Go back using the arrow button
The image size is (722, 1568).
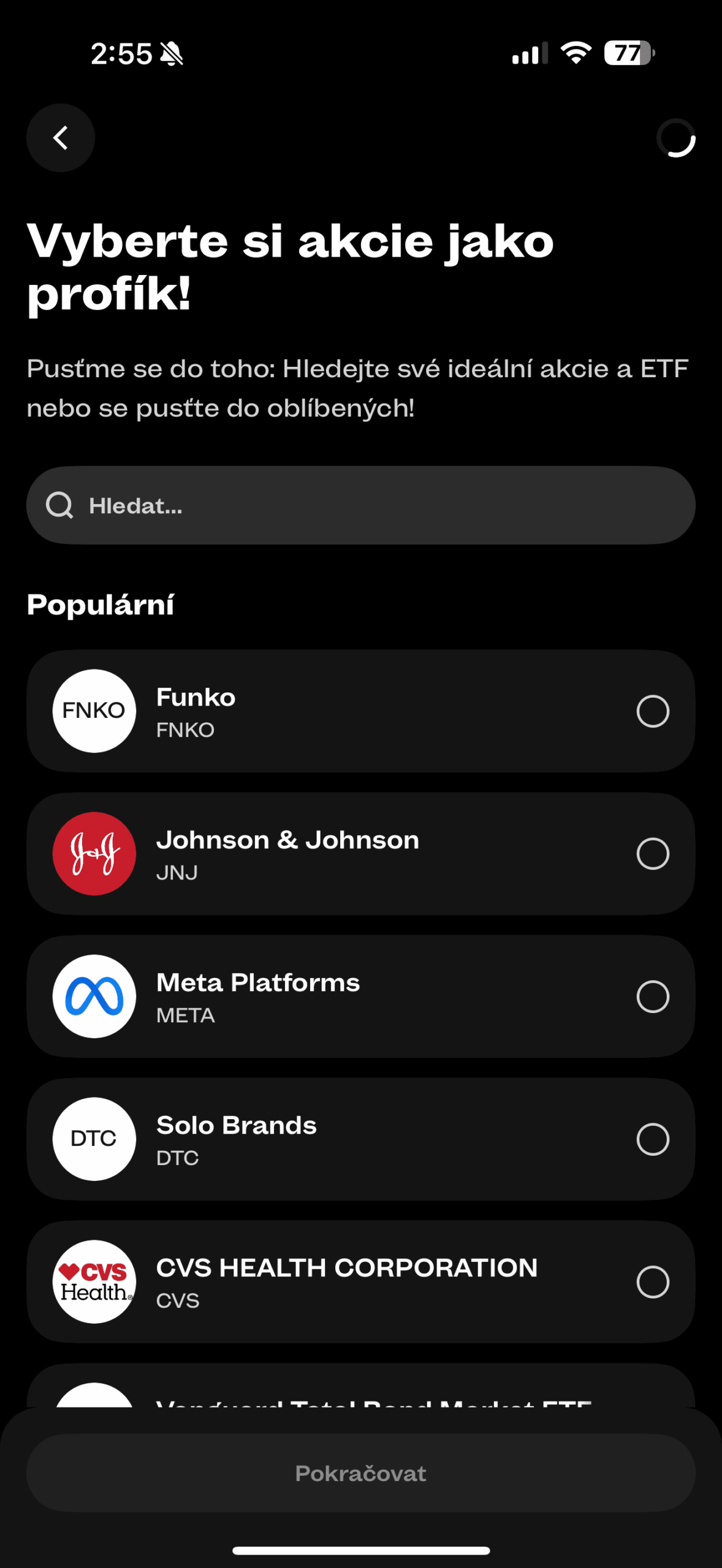pos(61,138)
